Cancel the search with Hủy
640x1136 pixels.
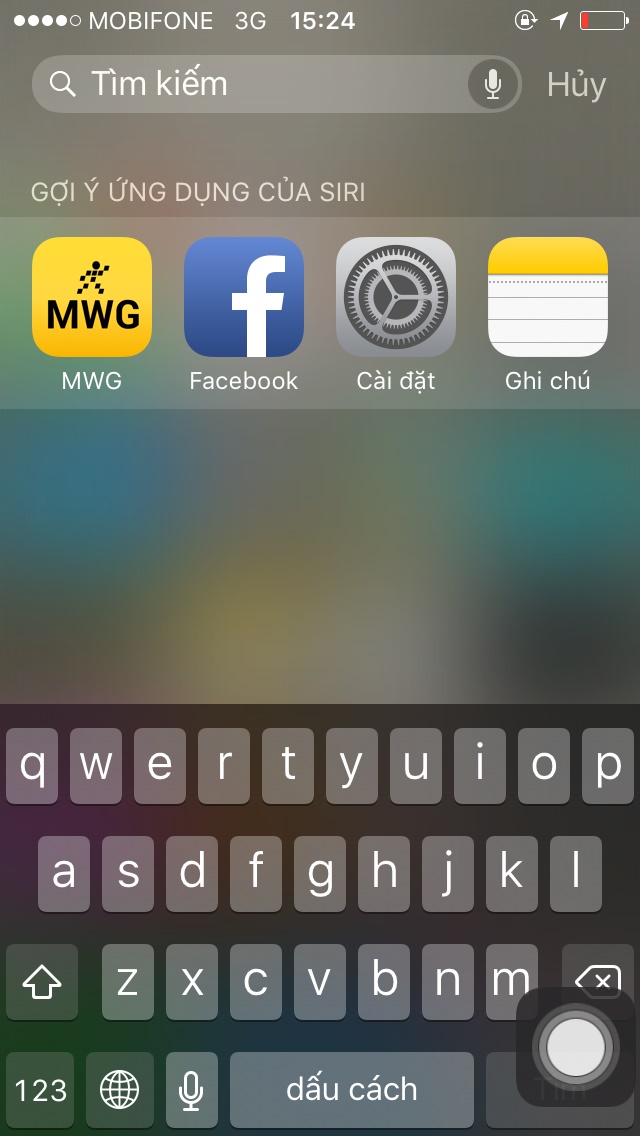click(x=576, y=85)
